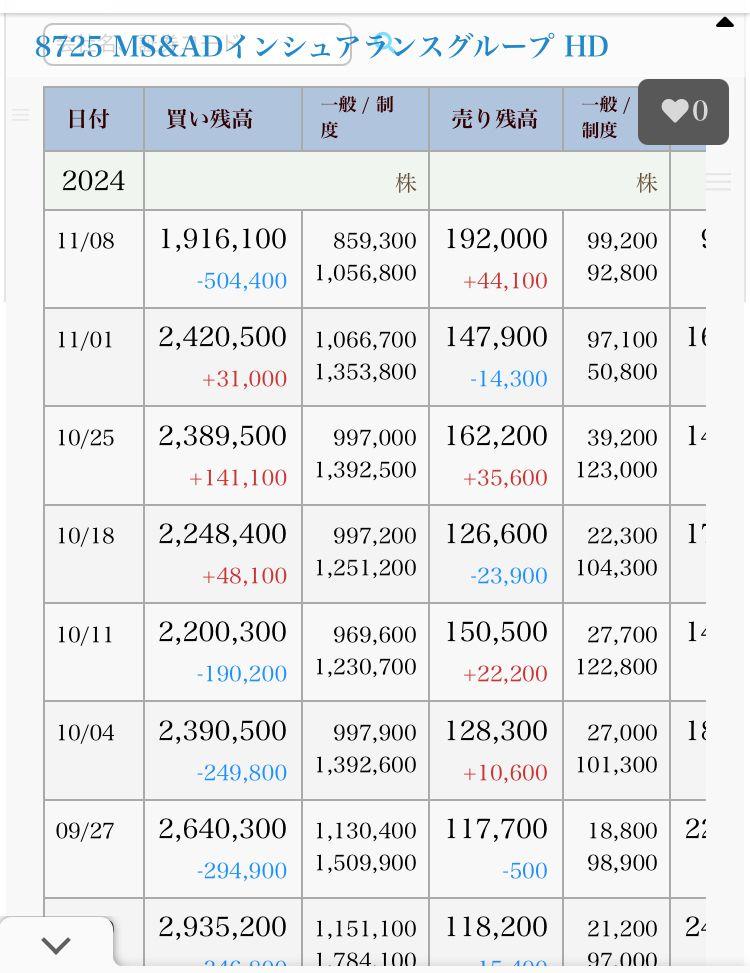The height and width of the screenshot is (973, 750).
Task: Tap the down chevron at bottom left
Action: coord(56,944)
